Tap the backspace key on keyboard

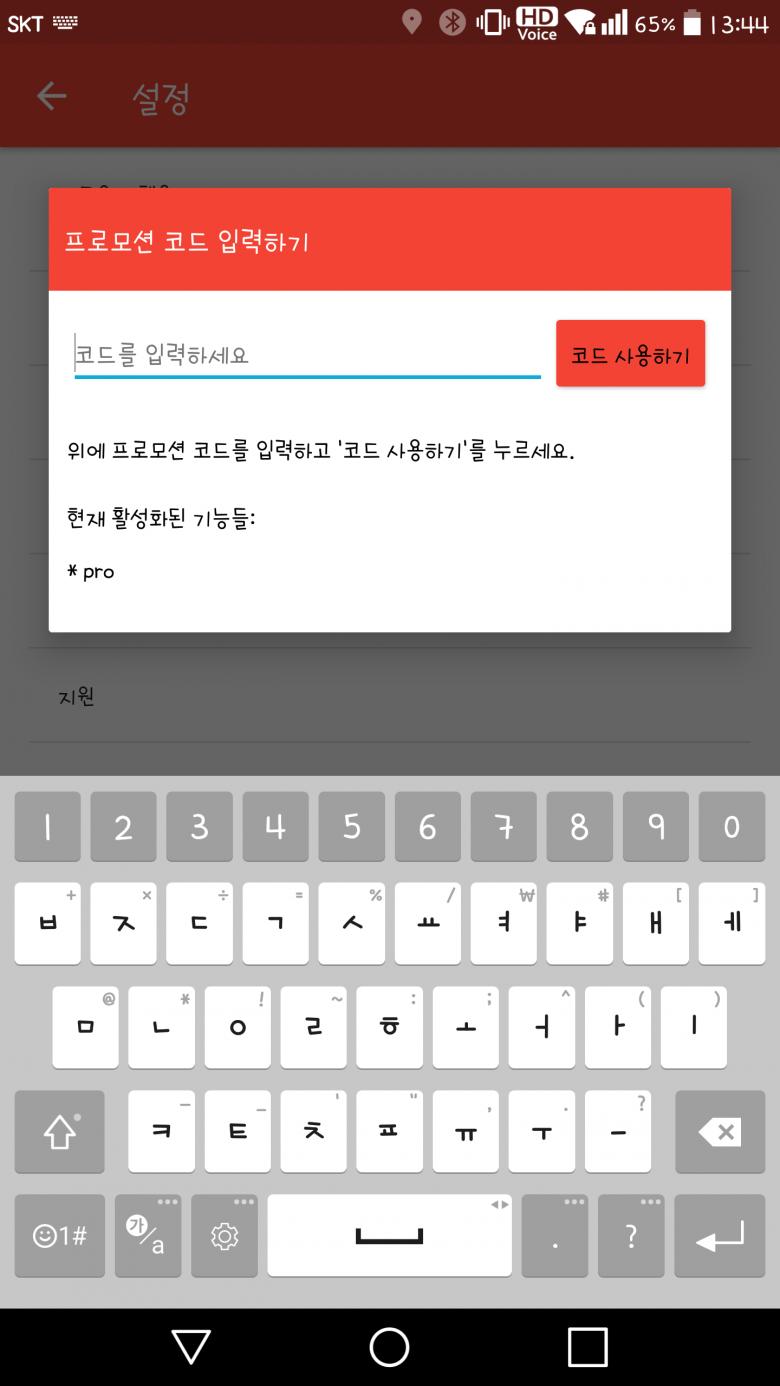pos(719,1132)
